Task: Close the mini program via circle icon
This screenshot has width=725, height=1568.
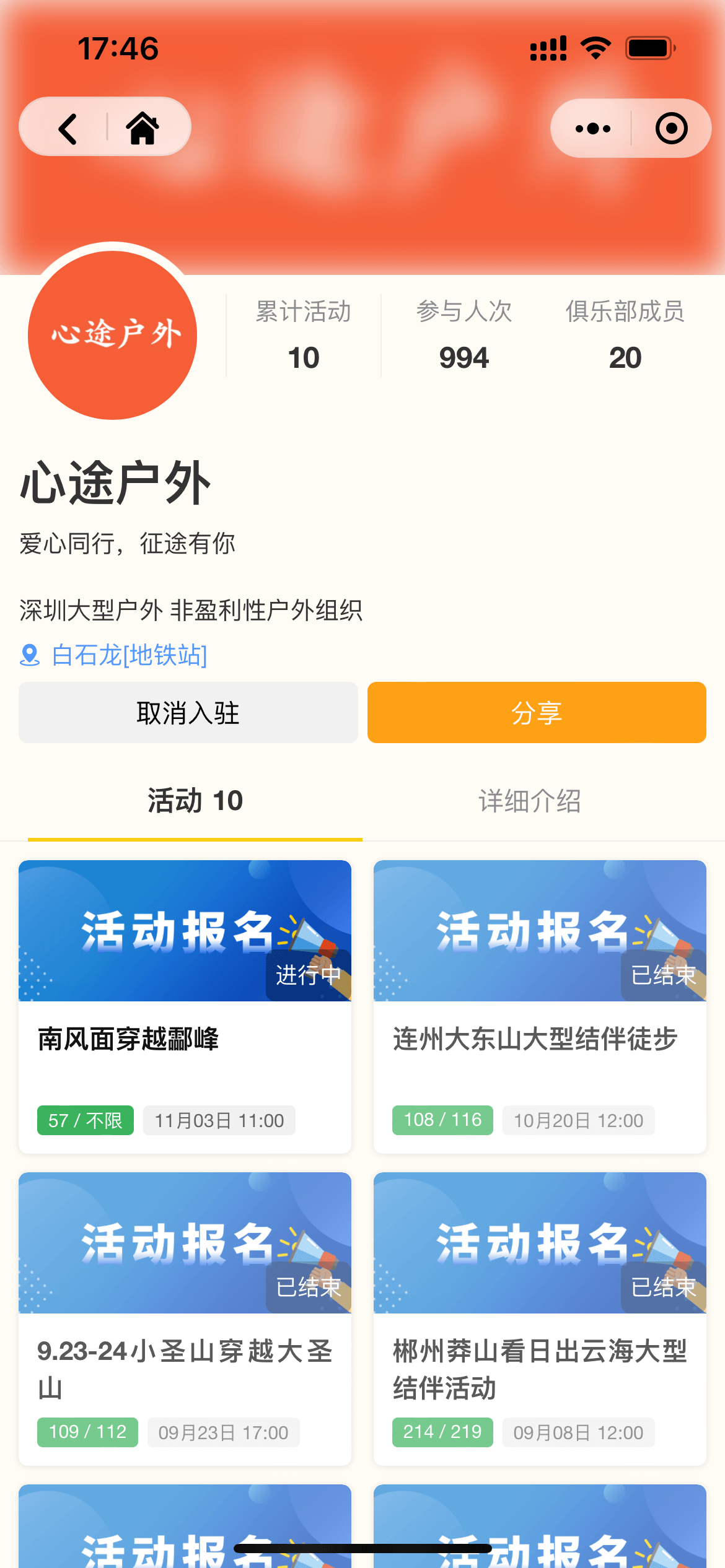Action: point(671,129)
